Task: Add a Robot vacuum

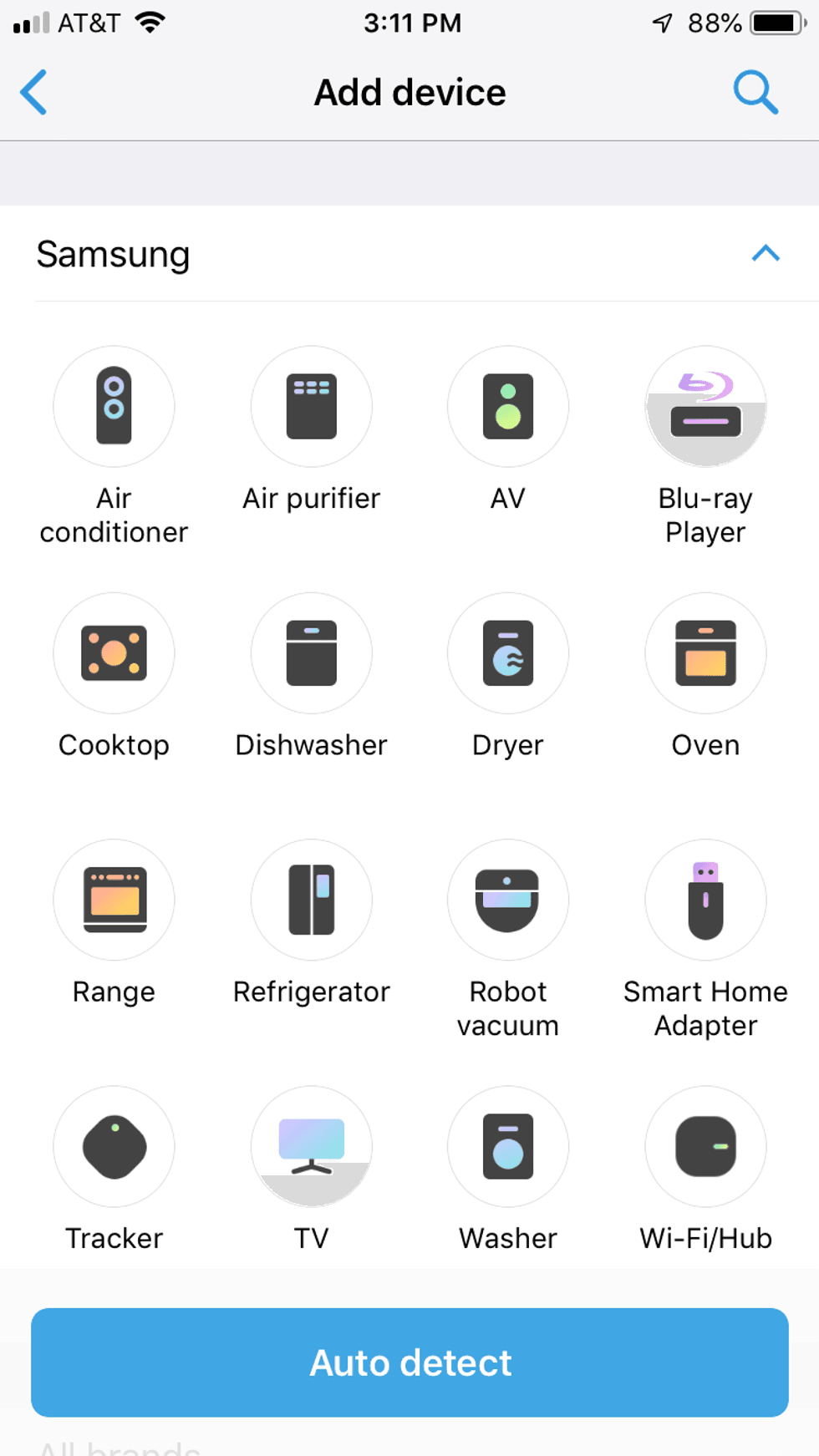Action: (508, 900)
